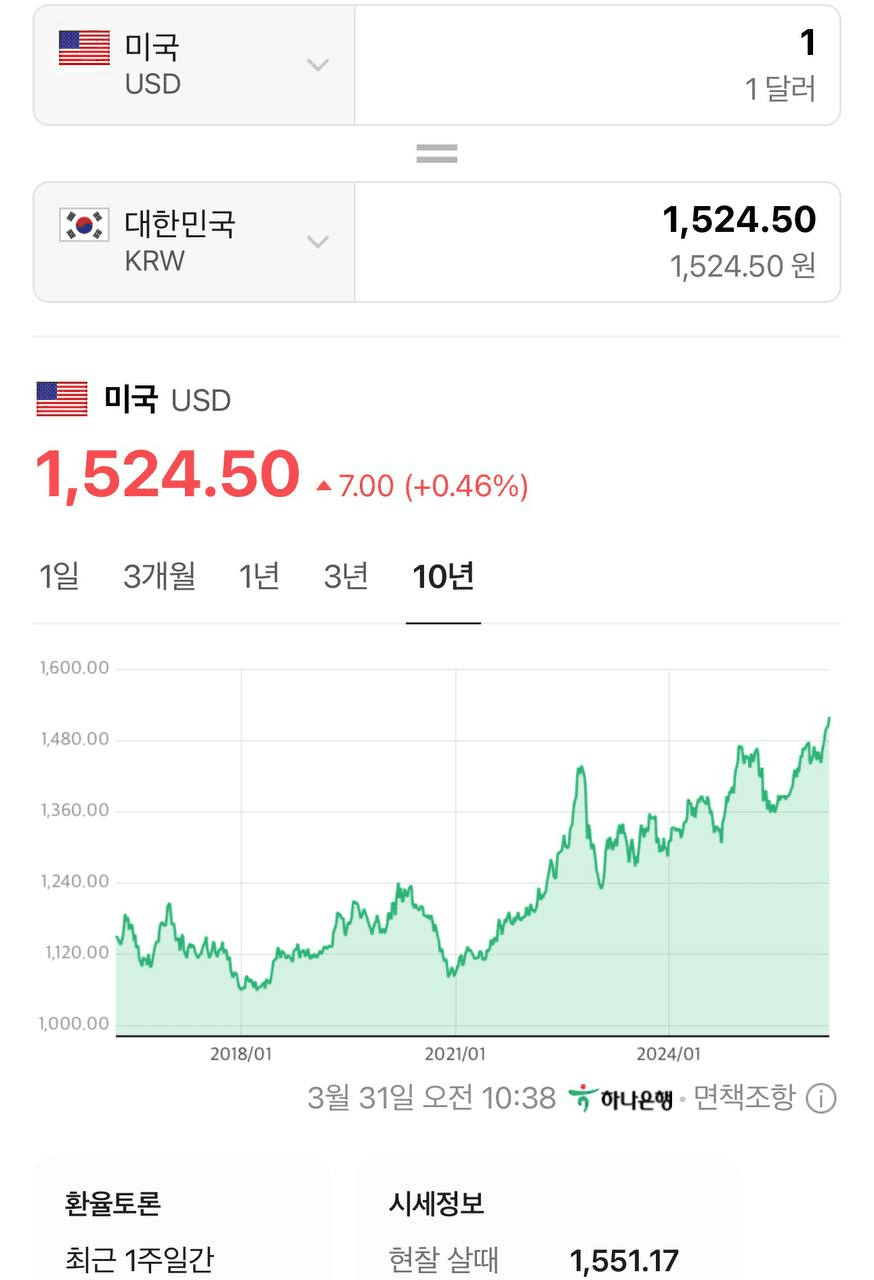Select the 10년 chart tab
The width and height of the screenshot is (874, 1280).
pos(443,577)
